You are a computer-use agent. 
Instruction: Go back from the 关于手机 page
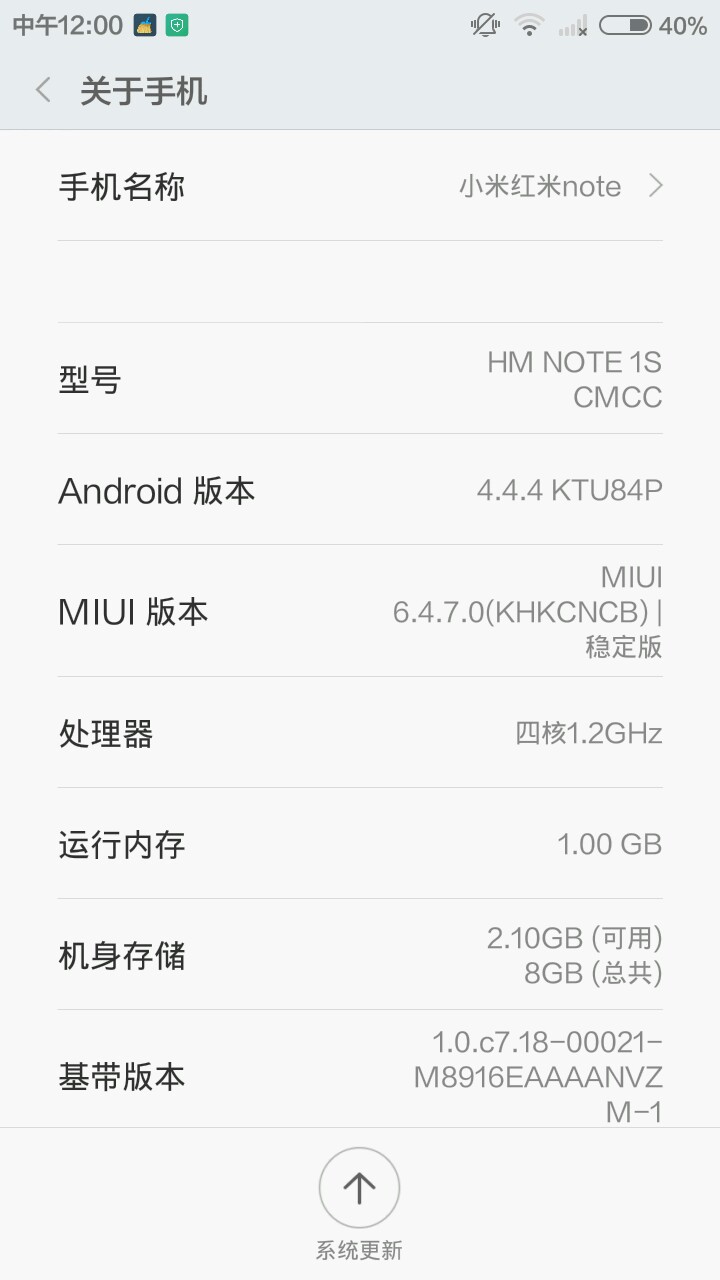pos(43,91)
